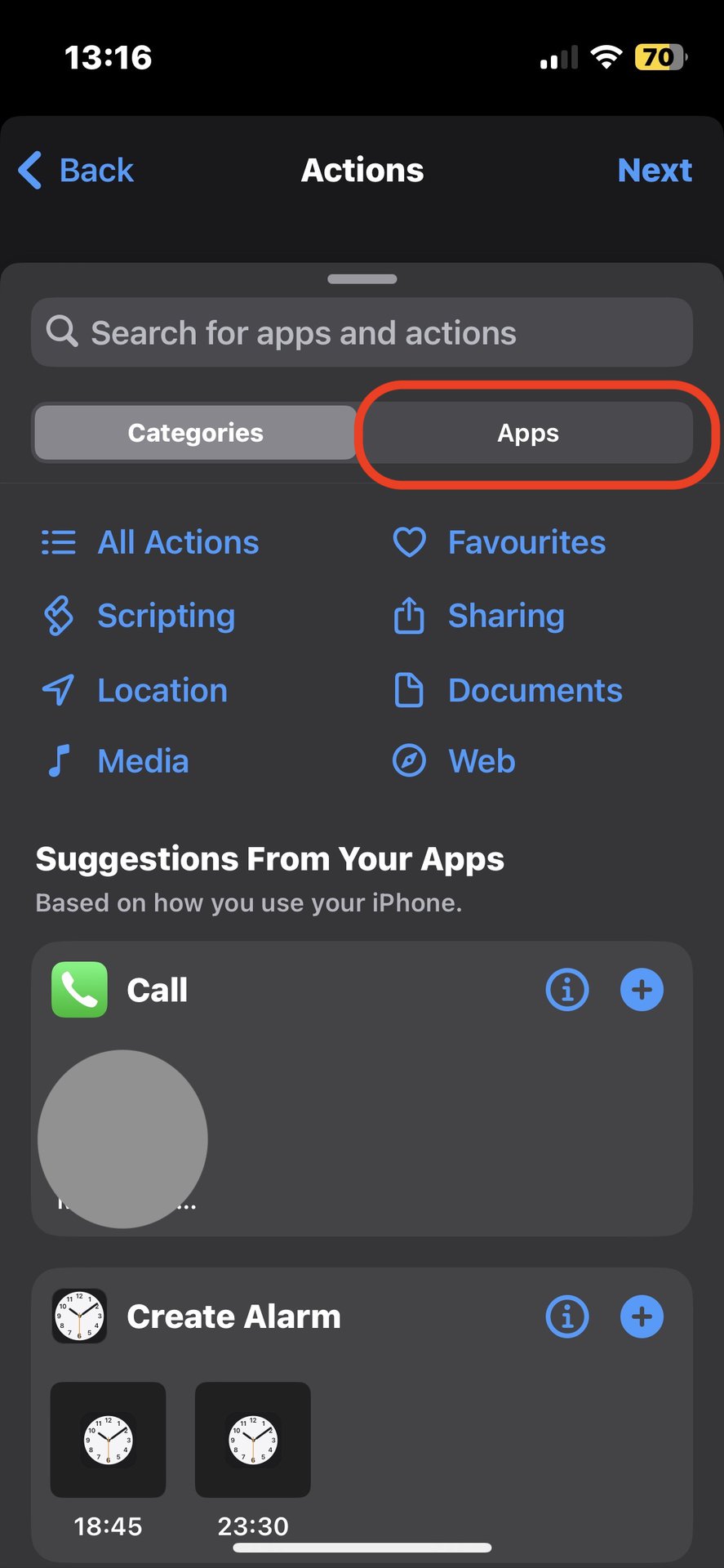This screenshot has width=724, height=1568.
Task: Show info for the Call action
Action: 566,990
